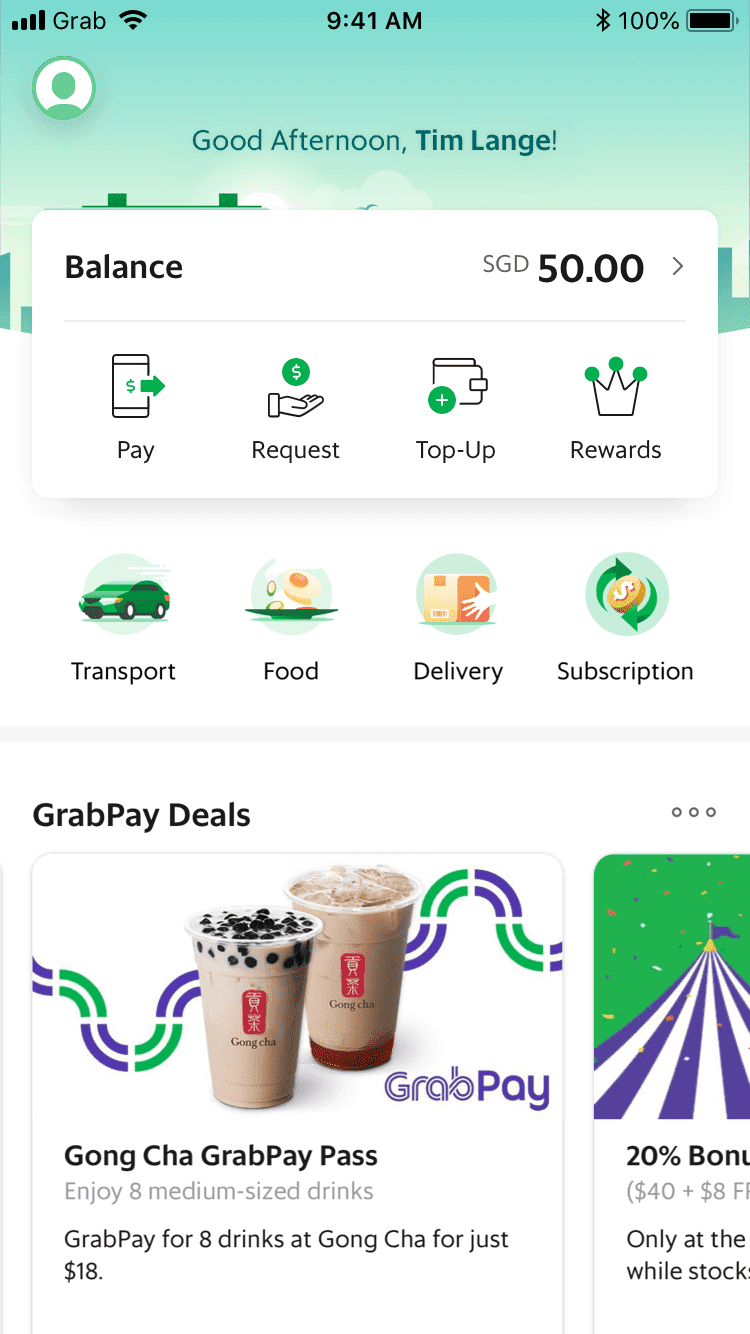Open the profile avatar
The width and height of the screenshot is (750, 1334).
pos(64,88)
